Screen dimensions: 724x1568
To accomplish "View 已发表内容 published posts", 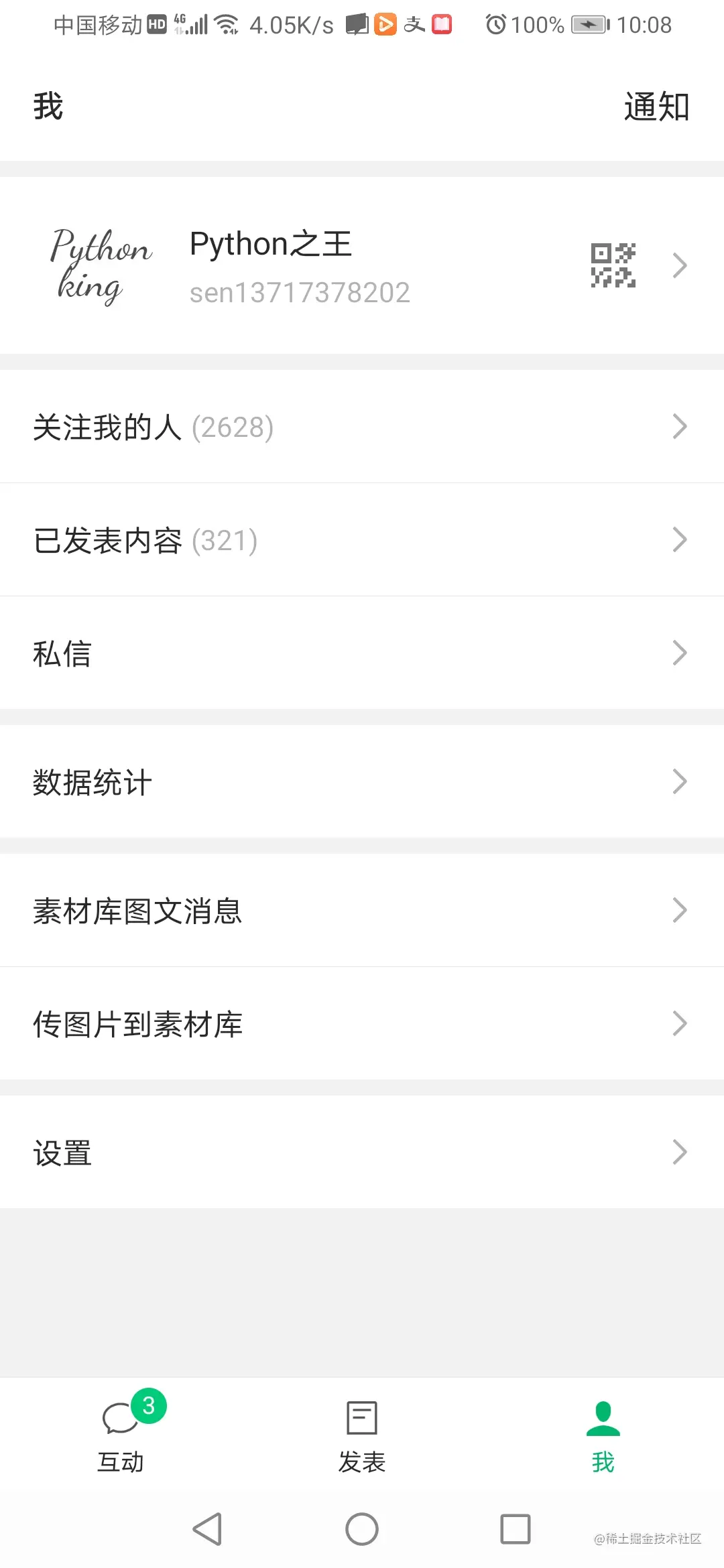I will tap(362, 540).
